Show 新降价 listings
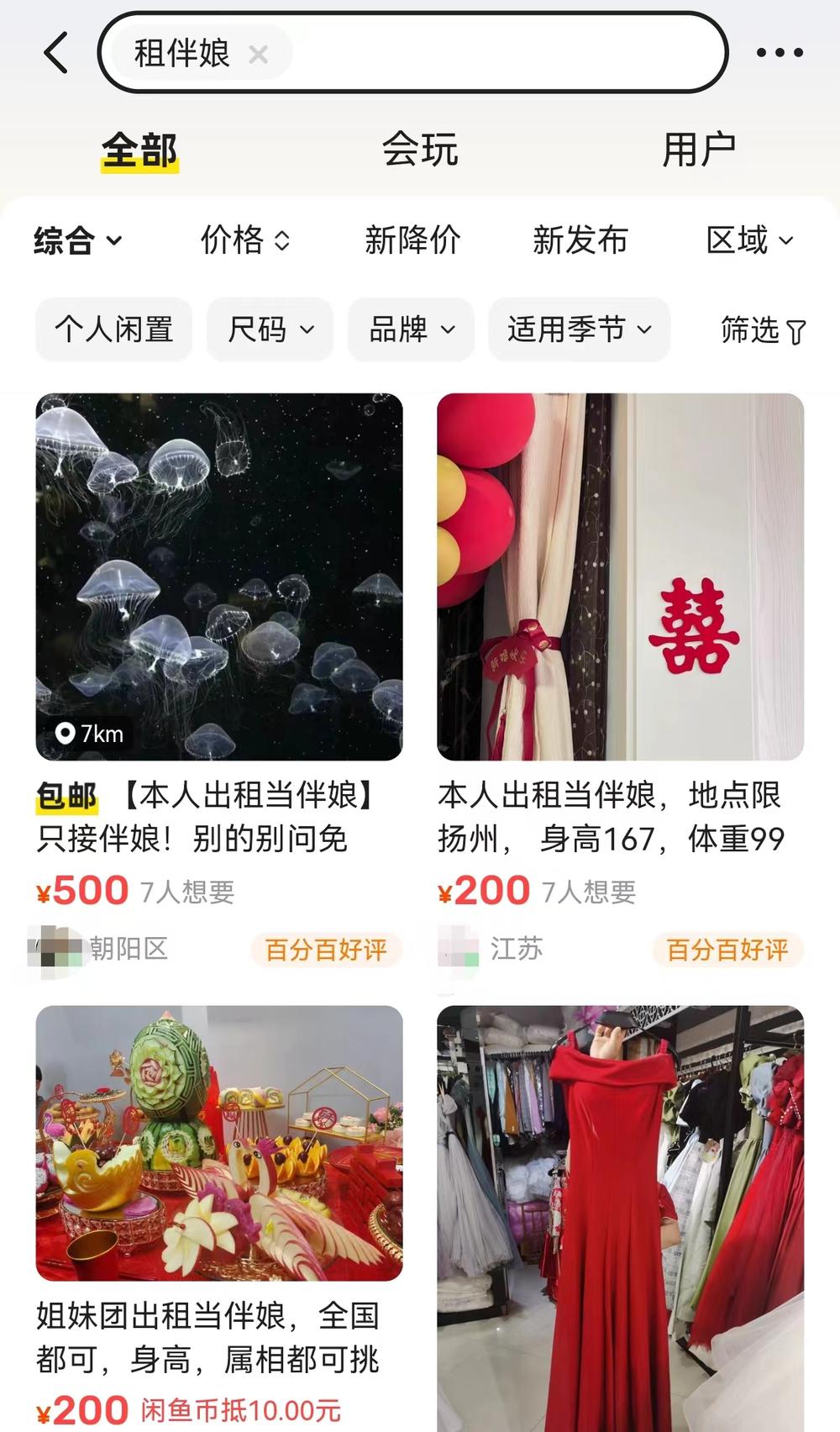The width and height of the screenshot is (840, 1432). (x=412, y=241)
